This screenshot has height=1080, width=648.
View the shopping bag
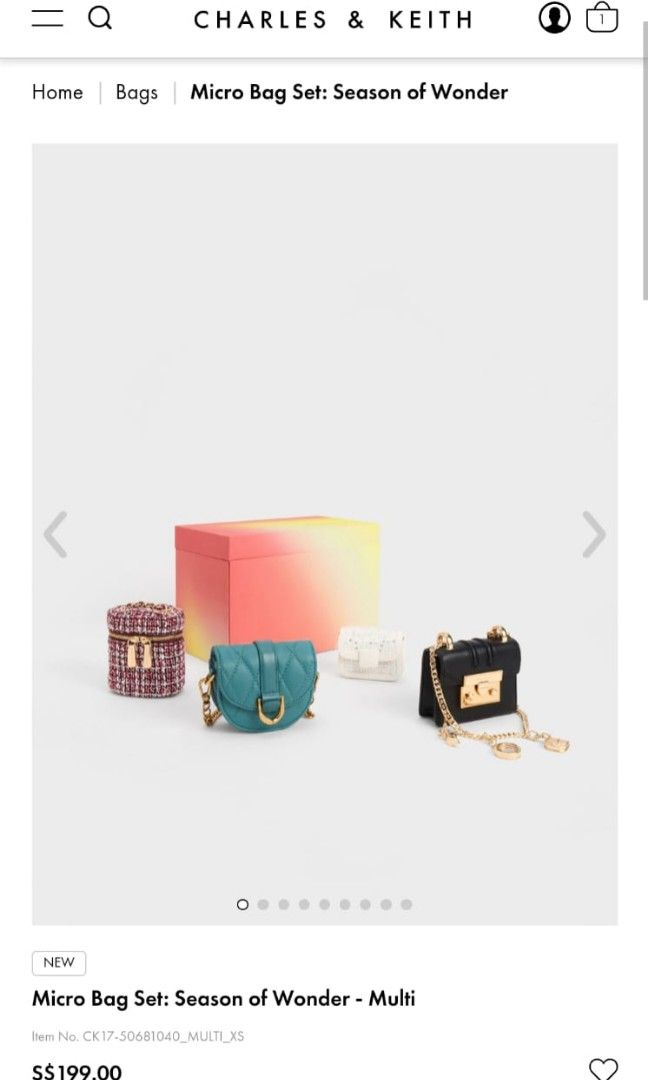tap(602, 17)
